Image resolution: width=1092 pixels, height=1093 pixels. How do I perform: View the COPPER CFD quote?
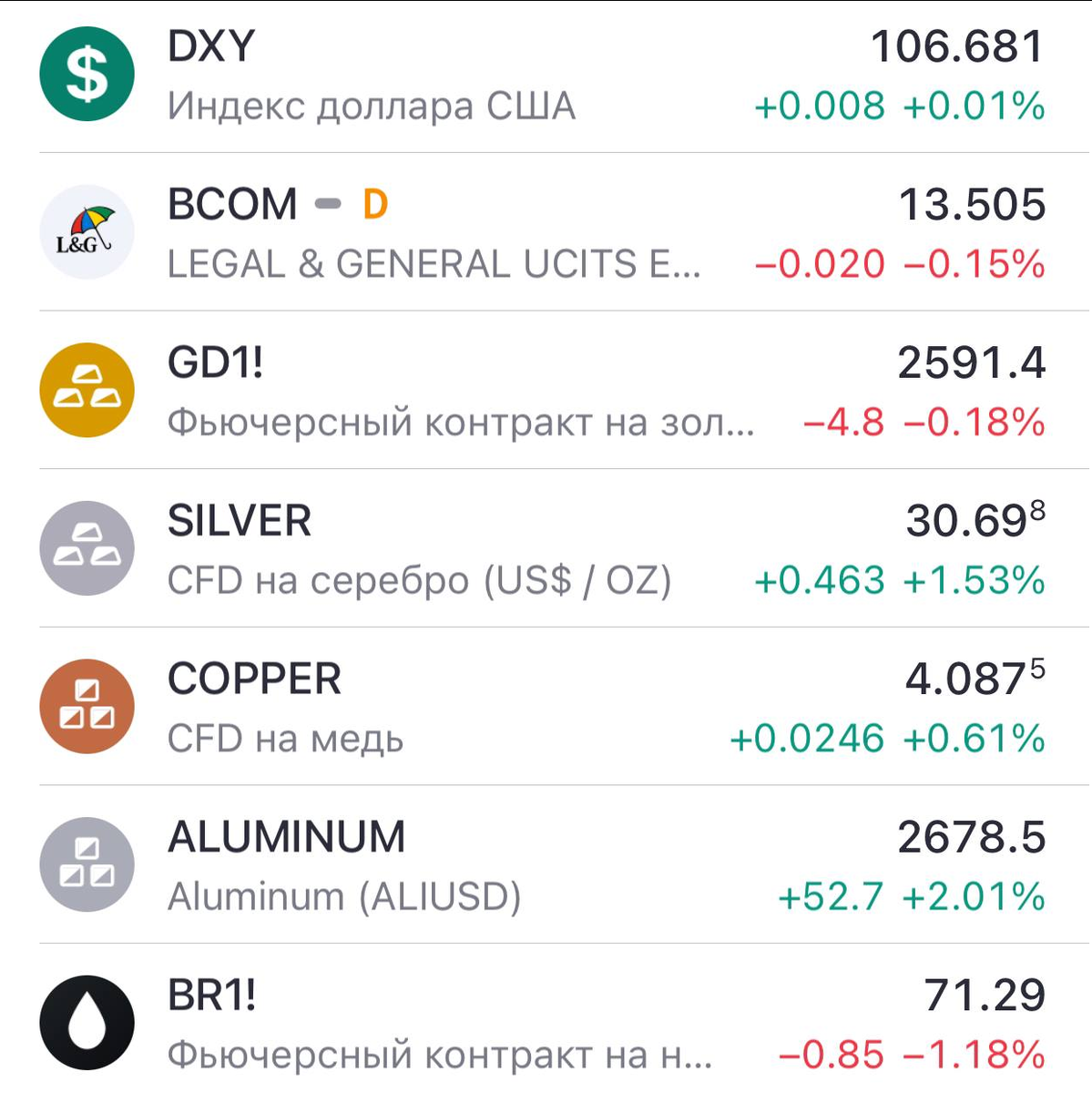546,707
